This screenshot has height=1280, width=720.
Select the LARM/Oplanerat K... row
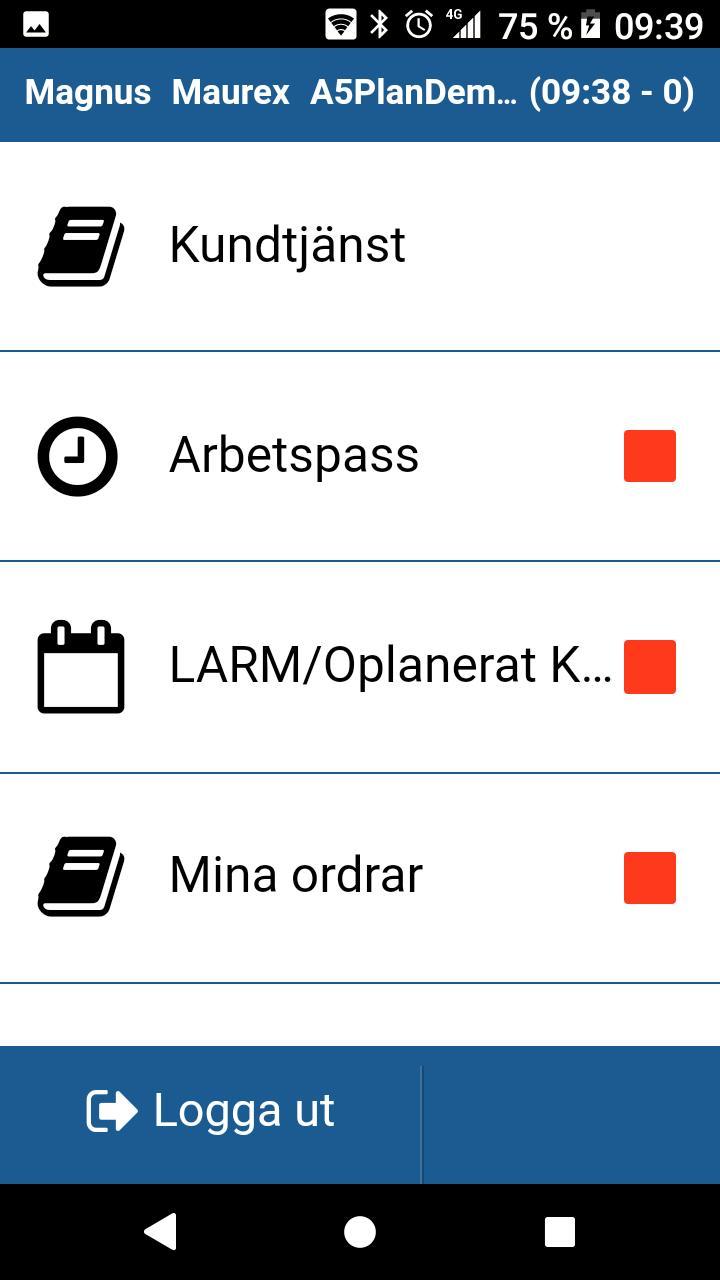tap(390, 667)
